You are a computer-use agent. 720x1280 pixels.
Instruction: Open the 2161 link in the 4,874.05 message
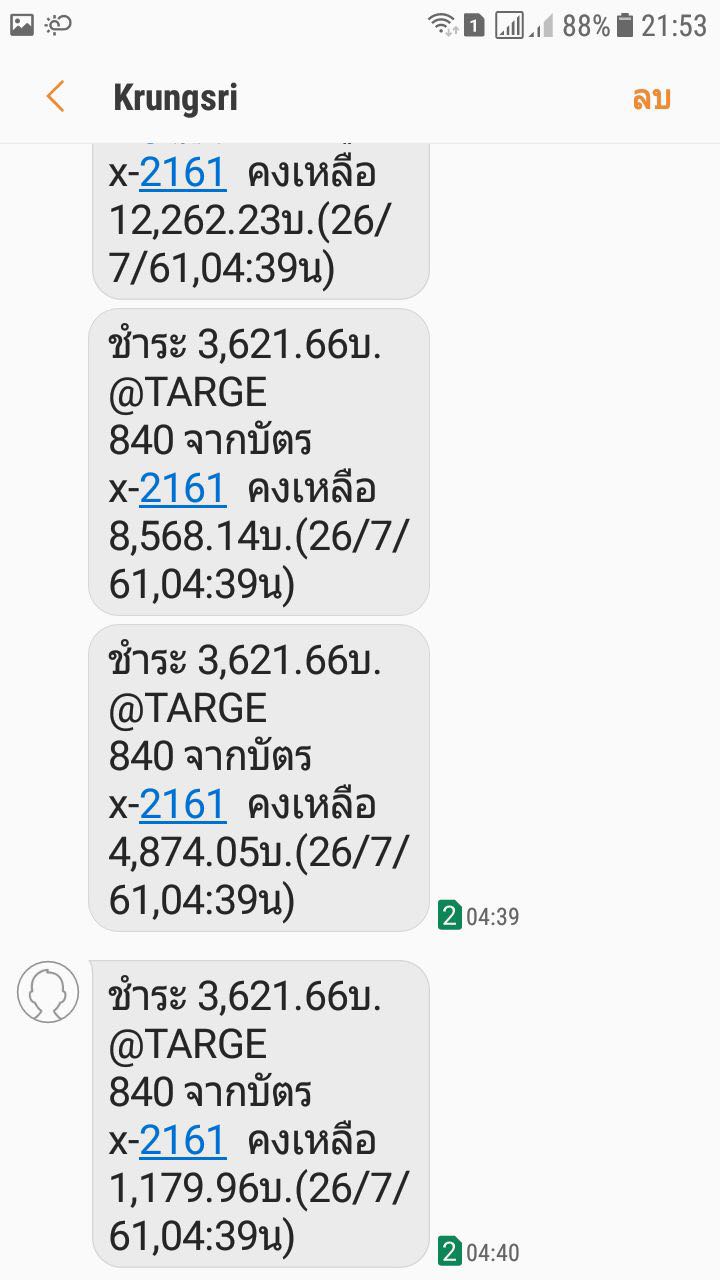click(183, 805)
